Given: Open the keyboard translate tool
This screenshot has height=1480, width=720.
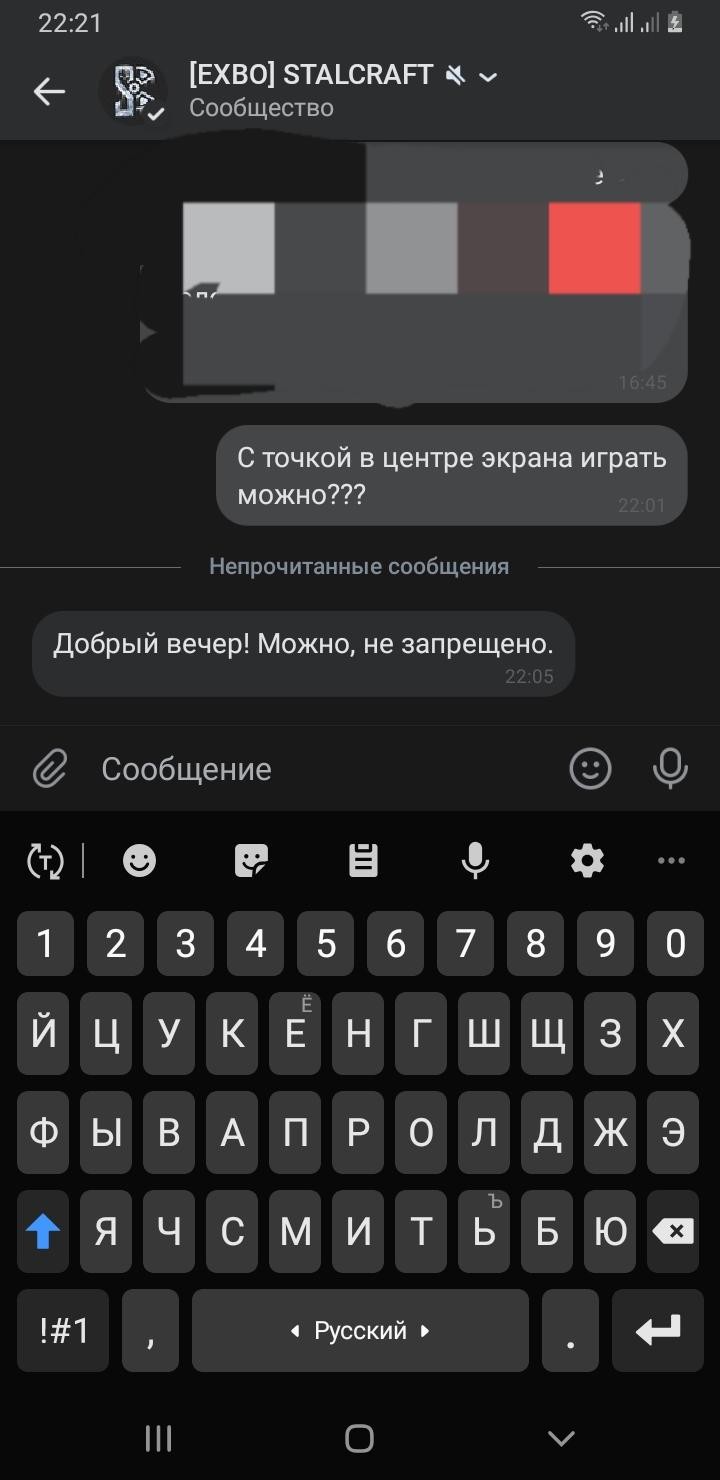Looking at the screenshot, I should coord(45,860).
